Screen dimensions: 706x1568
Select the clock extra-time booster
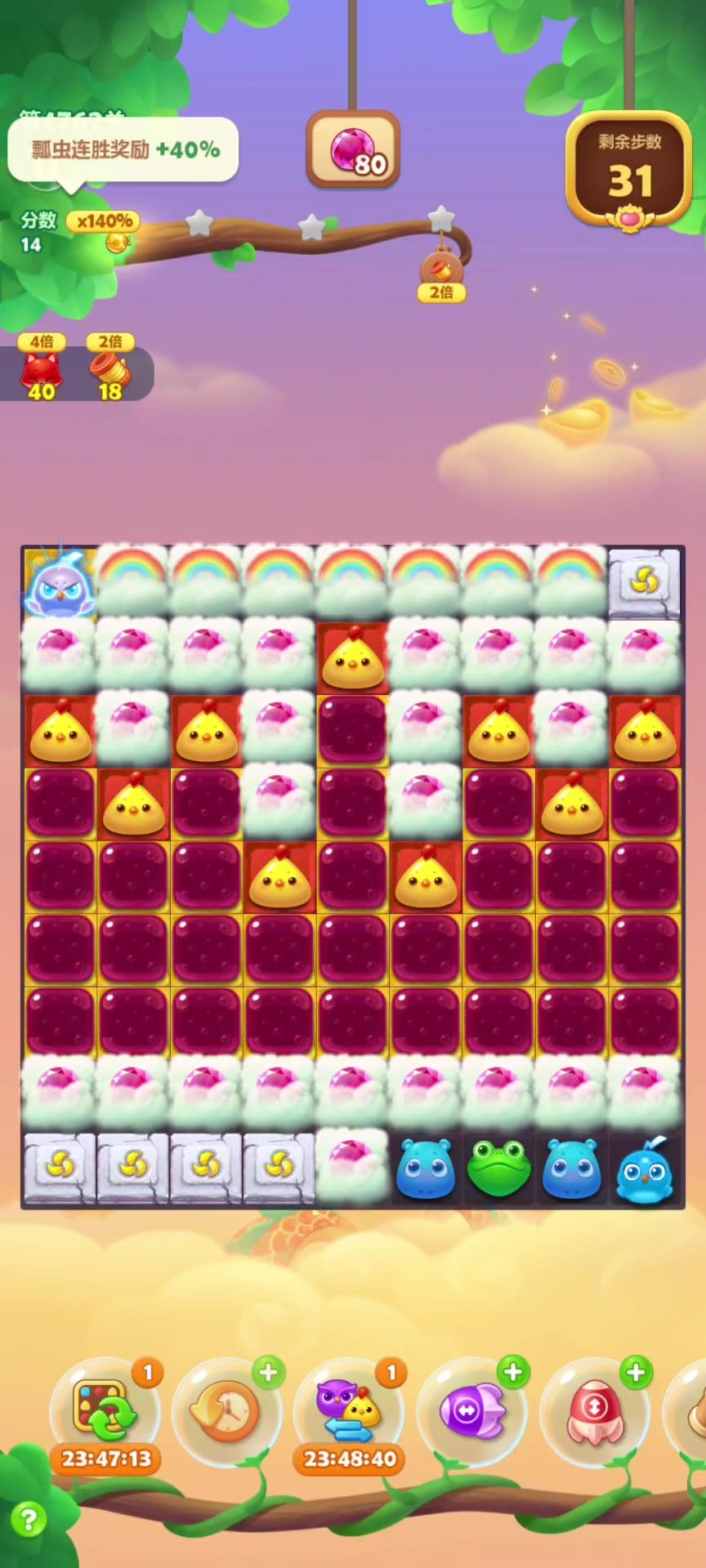click(x=227, y=1411)
